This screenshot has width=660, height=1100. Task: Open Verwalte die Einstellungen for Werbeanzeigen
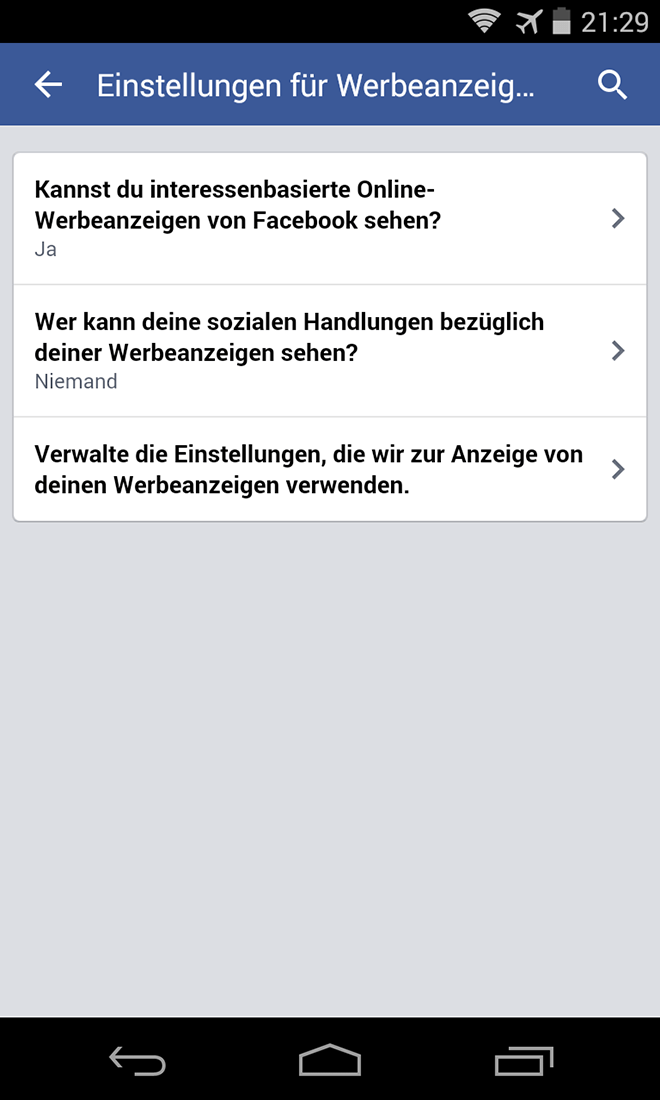pyautogui.click(x=330, y=469)
